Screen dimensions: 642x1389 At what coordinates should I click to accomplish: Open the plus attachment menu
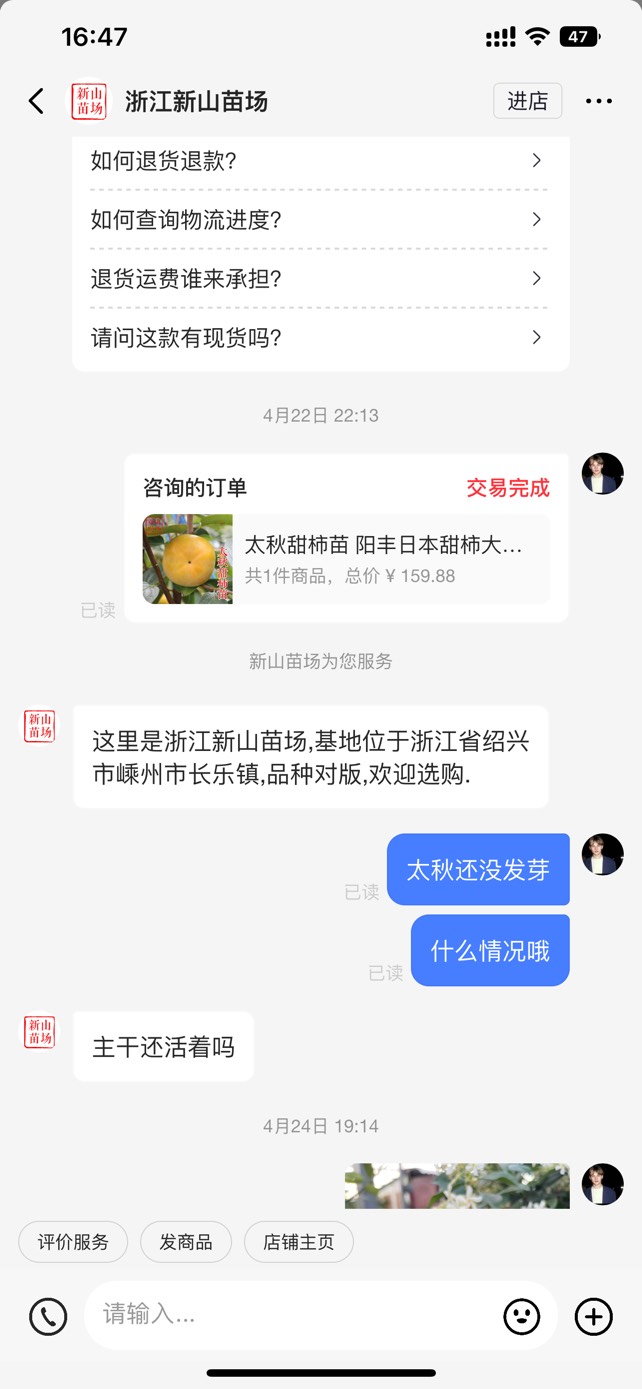coord(594,1317)
